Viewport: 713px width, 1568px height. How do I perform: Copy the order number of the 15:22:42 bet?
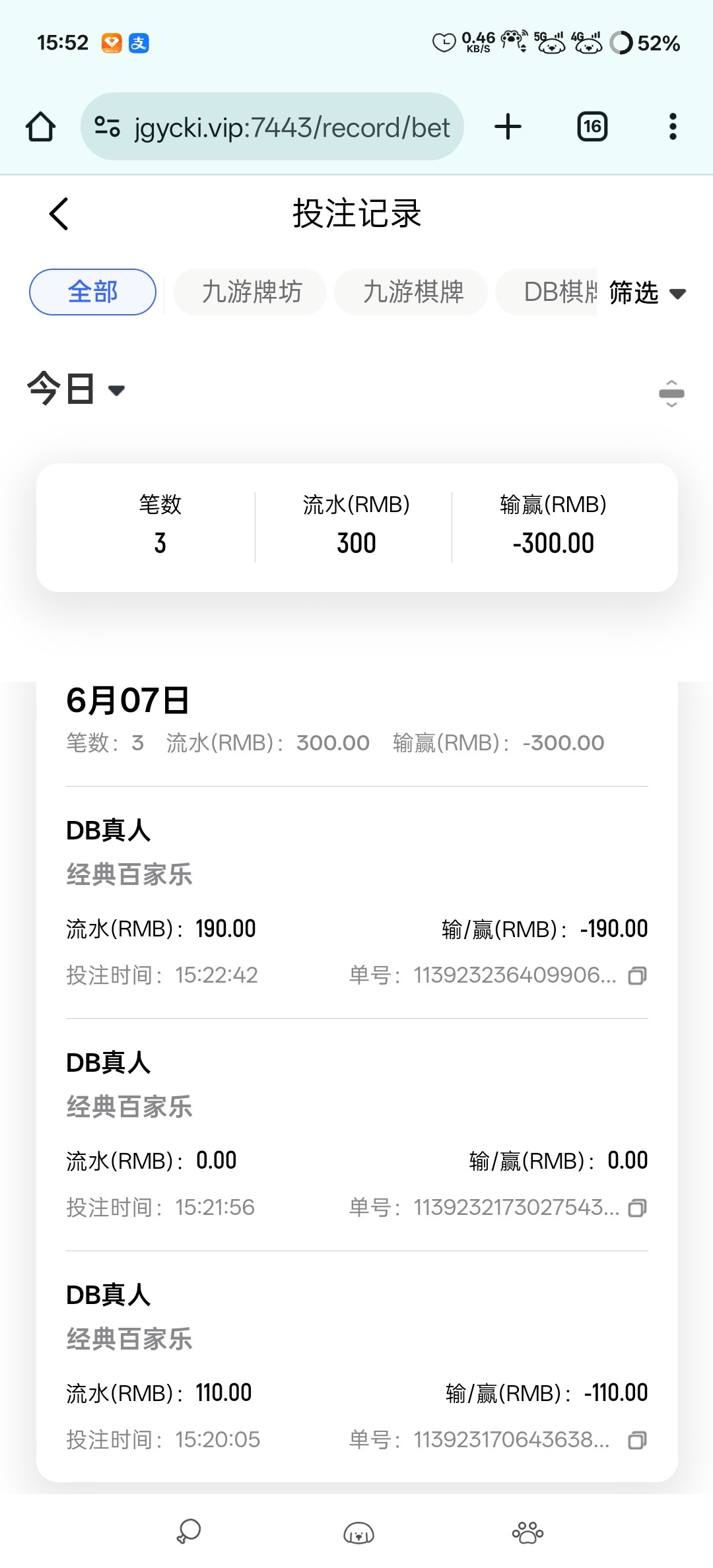tap(637, 975)
